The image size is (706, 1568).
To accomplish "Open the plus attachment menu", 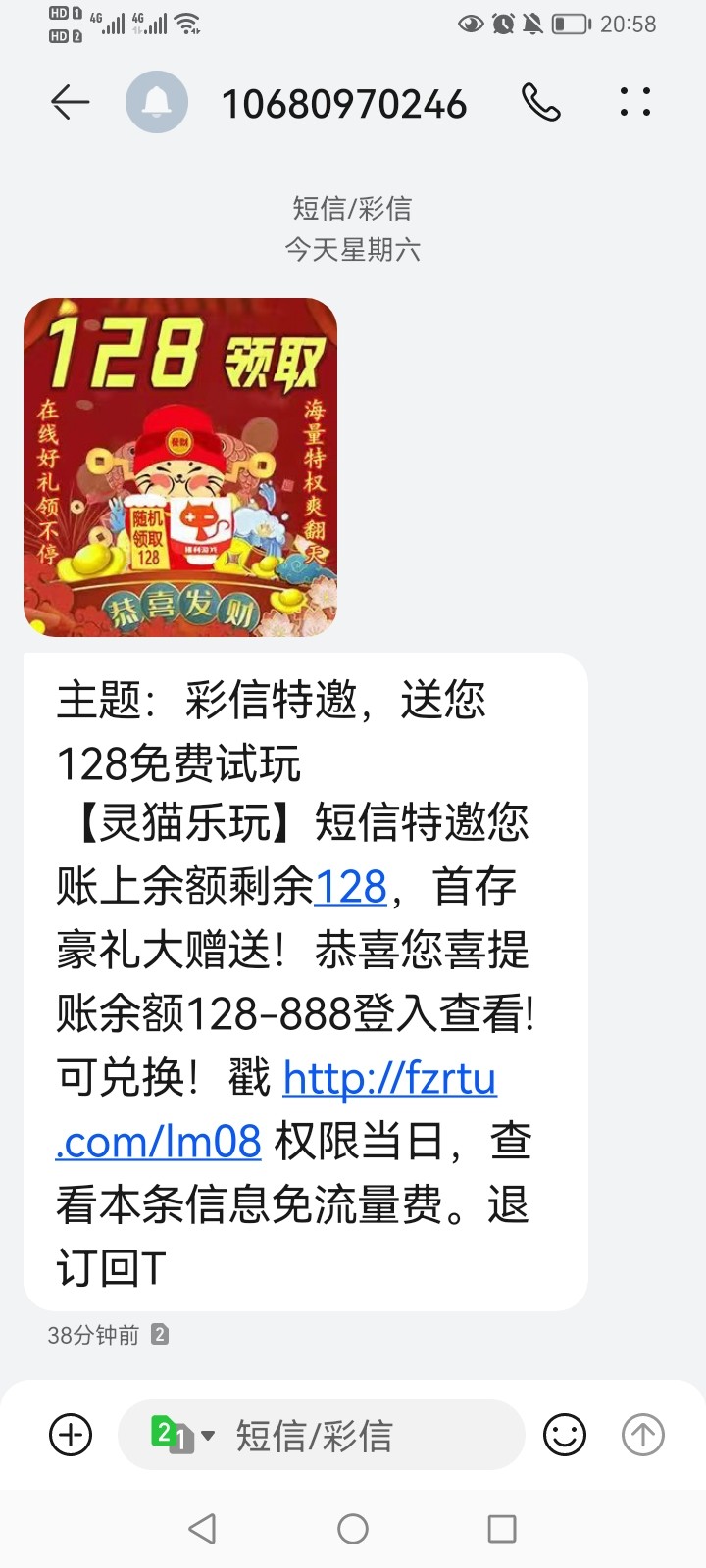I will (71, 1436).
